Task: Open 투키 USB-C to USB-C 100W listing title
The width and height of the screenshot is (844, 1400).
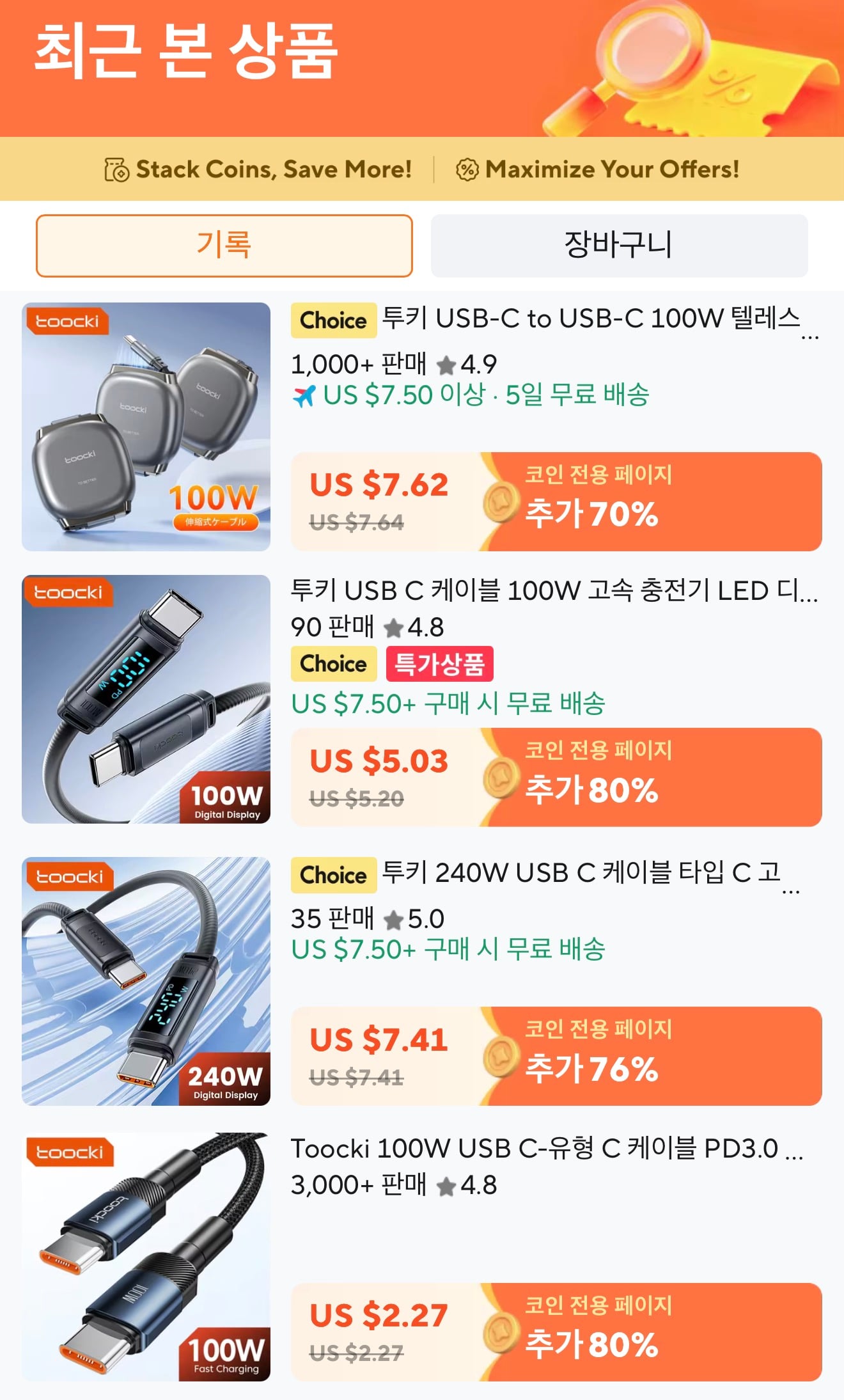Action: click(591, 319)
